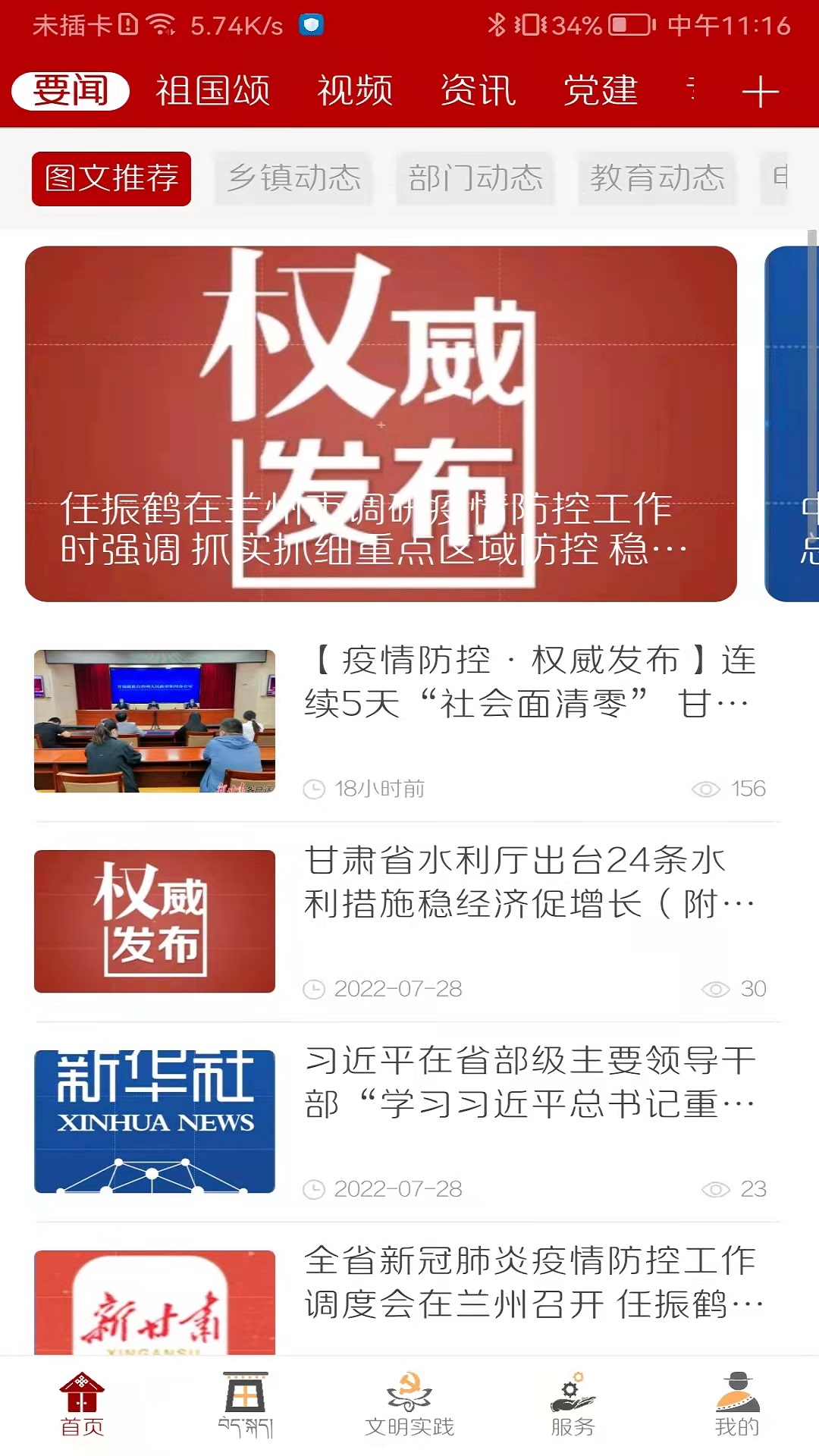Image resolution: width=819 pixels, height=1456 pixels.
Task: Activate the 部门动态 channel filter
Action: click(x=476, y=178)
